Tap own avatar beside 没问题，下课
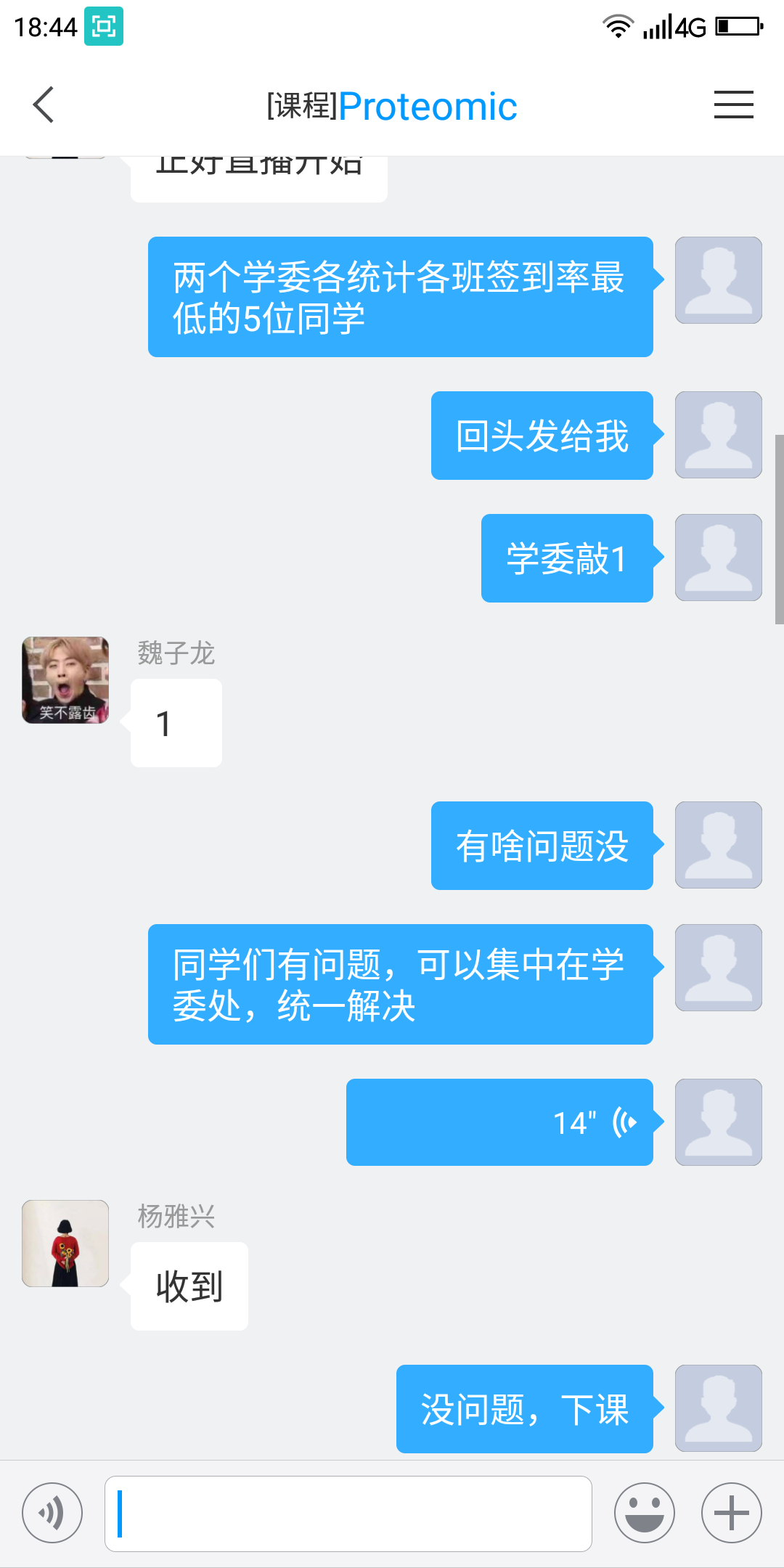Viewport: 784px width, 1568px height. 718,1408
